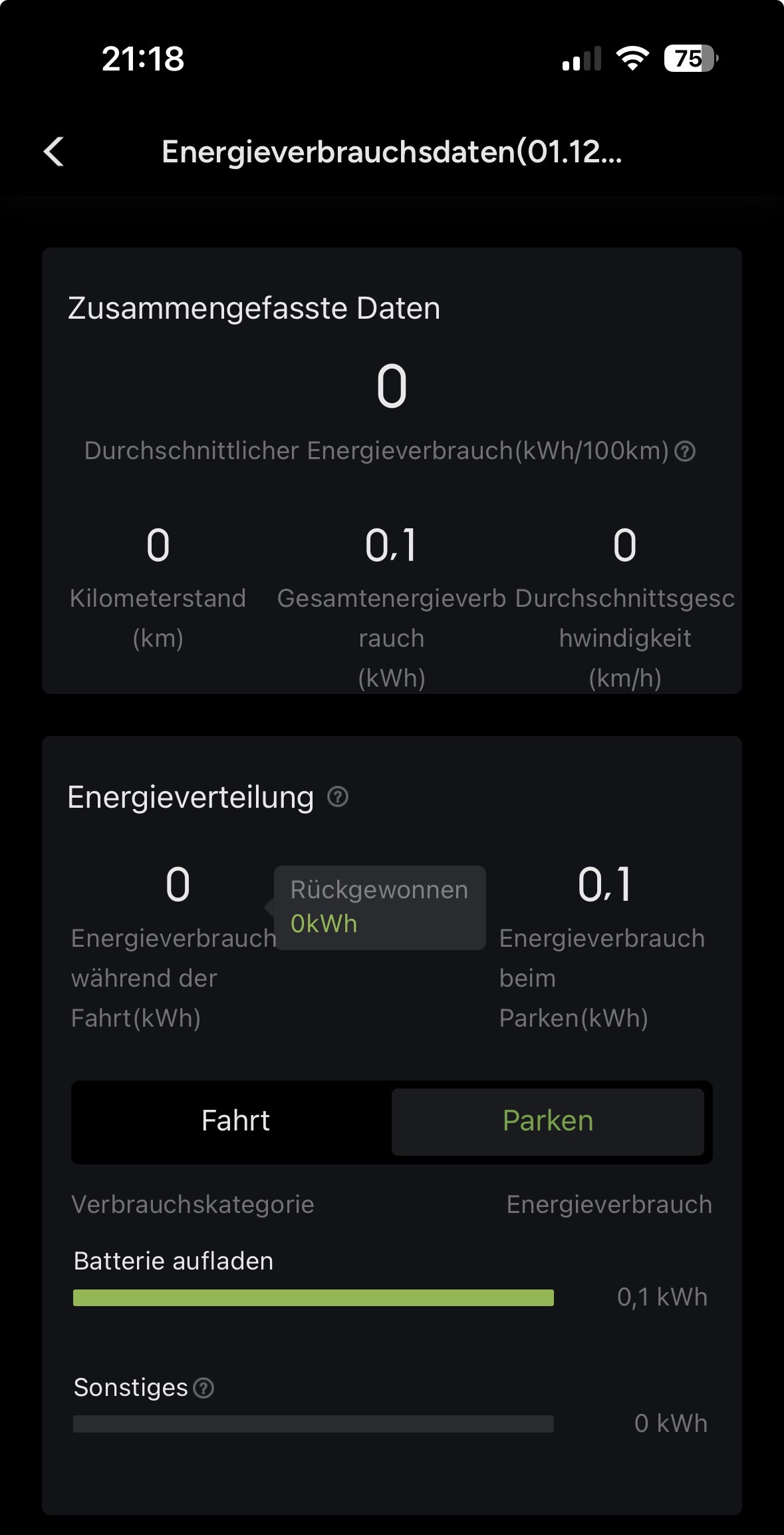Switch to the Fahrt segment
Viewport: 784px width, 1535px height.
235,1121
